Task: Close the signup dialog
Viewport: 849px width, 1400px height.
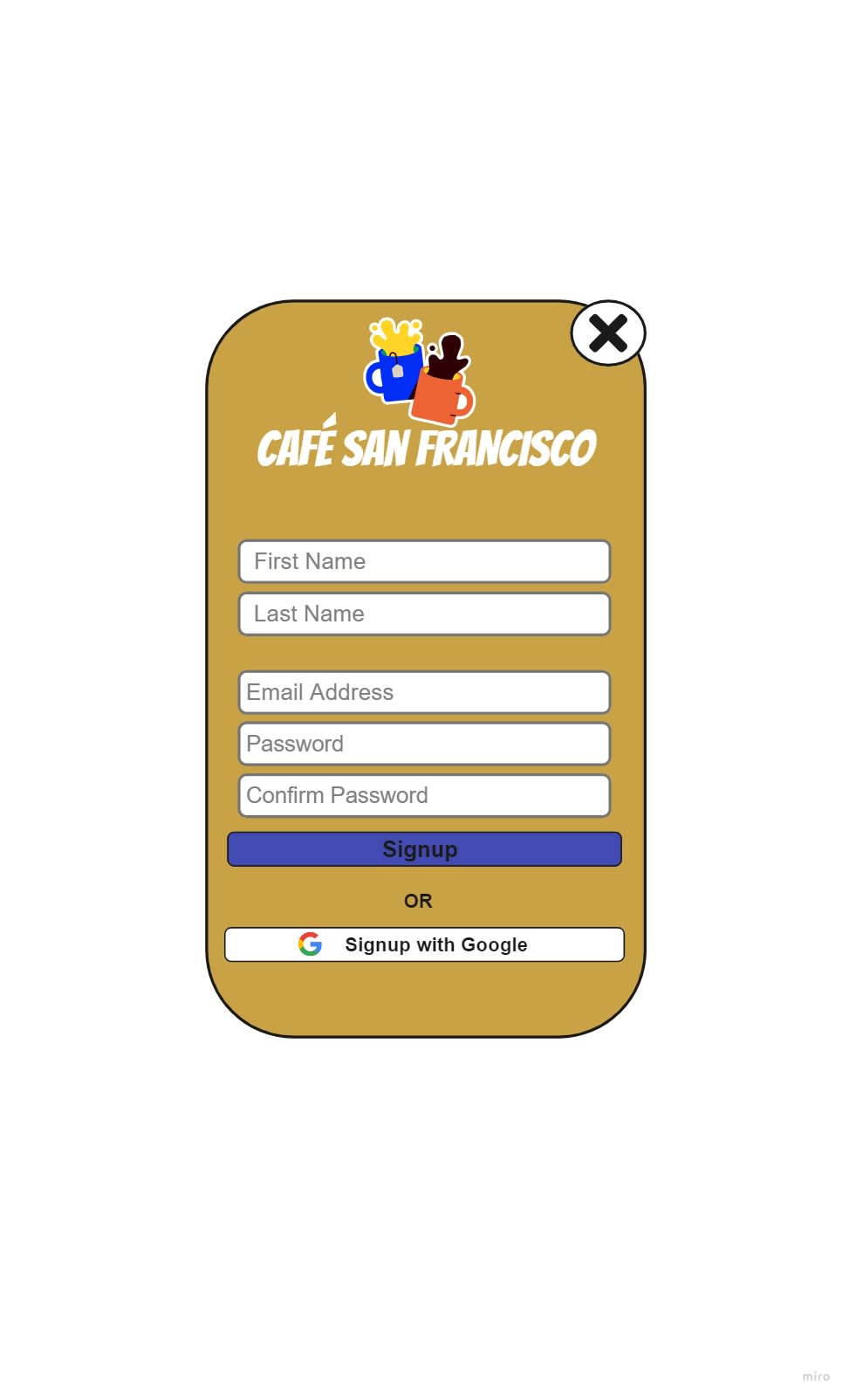Action: tap(608, 333)
